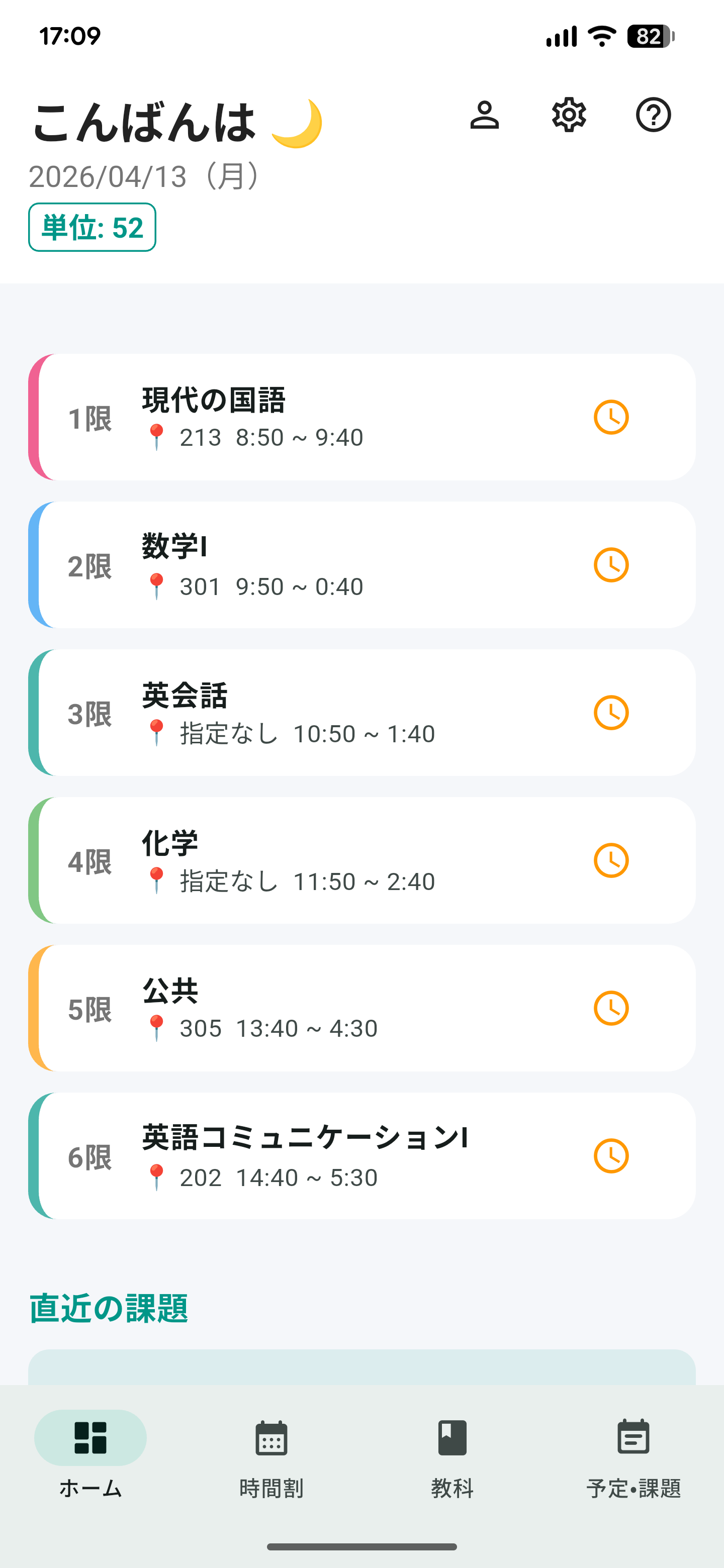
Task: Open settings via the gear icon
Action: click(x=569, y=115)
